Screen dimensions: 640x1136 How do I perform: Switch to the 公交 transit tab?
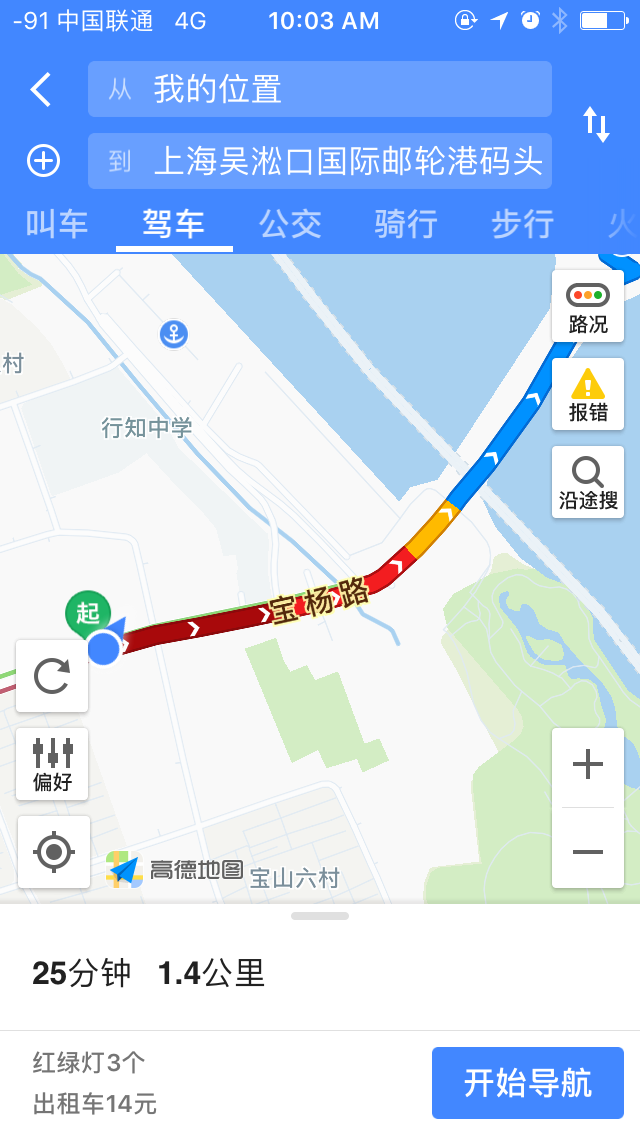click(x=290, y=224)
